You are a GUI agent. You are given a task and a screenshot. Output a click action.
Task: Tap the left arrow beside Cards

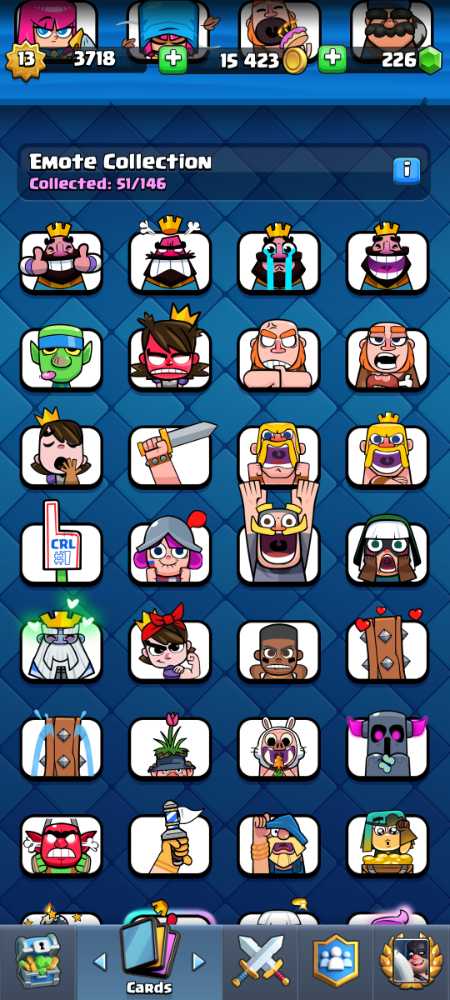point(99,960)
